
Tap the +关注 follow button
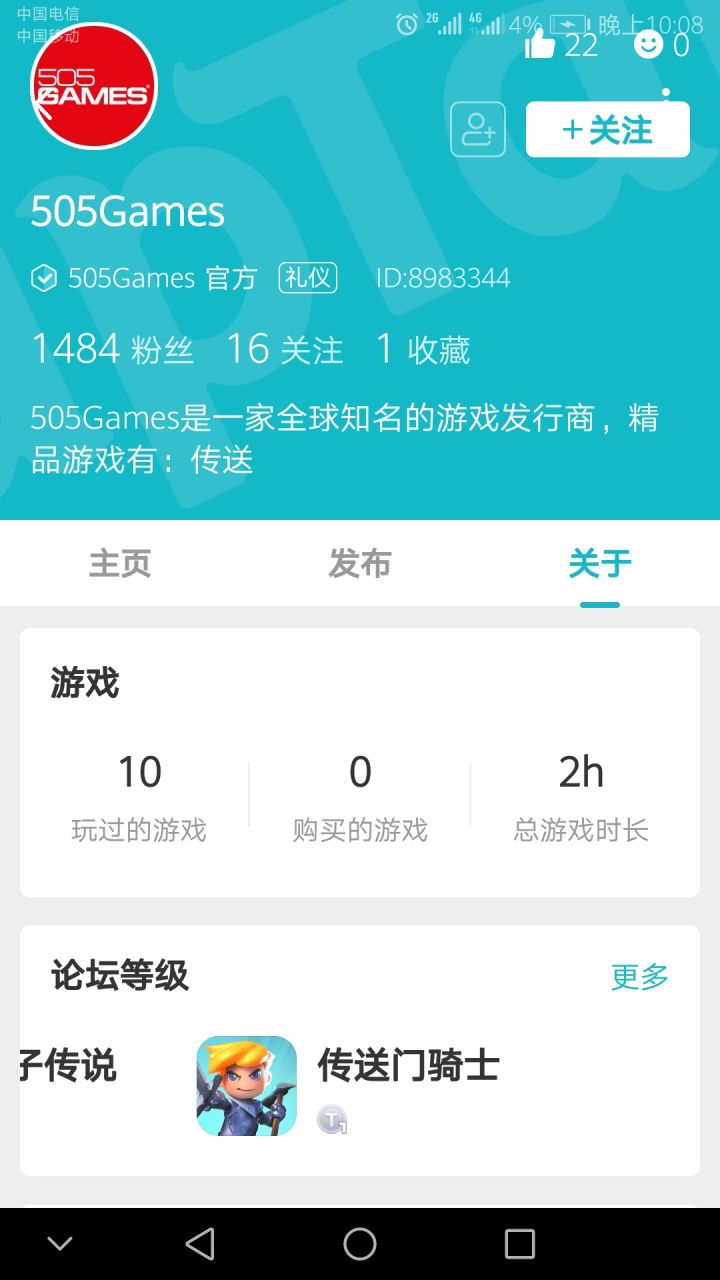[607, 128]
